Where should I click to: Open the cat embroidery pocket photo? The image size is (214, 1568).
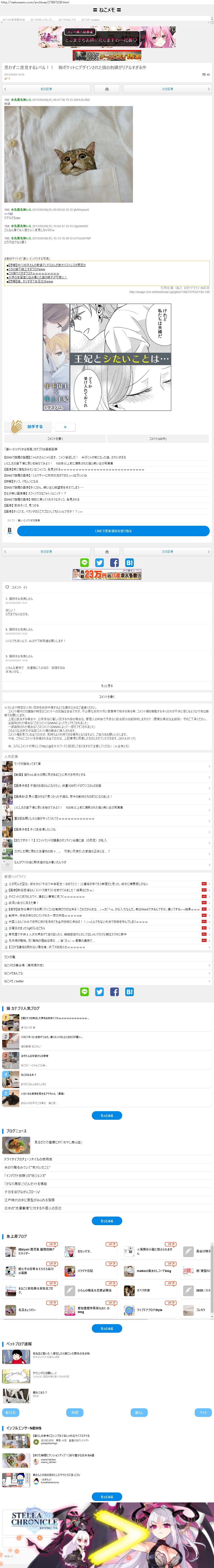coord(68,154)
